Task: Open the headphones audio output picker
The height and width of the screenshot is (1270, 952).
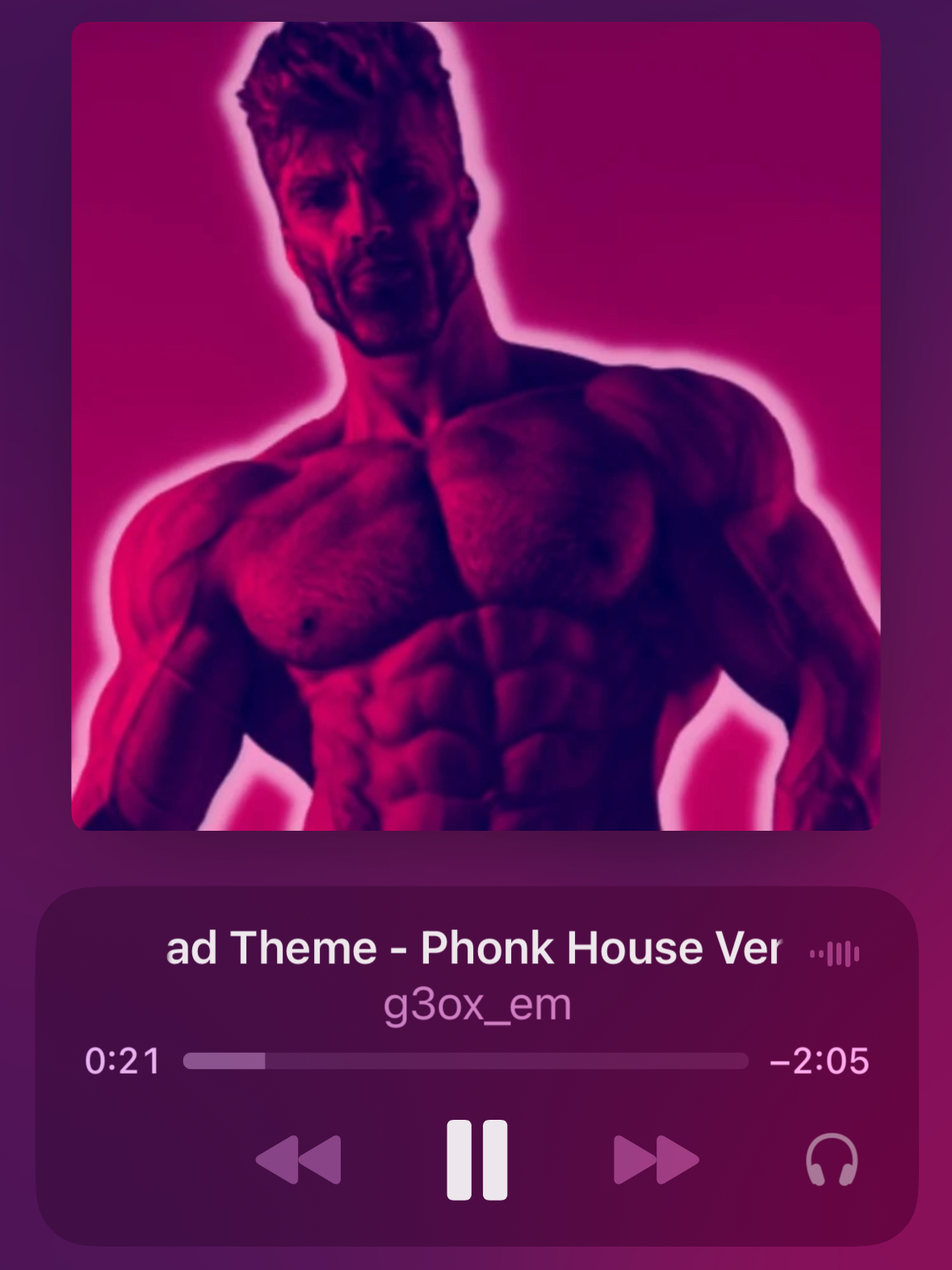Action: pos(832,1160)
